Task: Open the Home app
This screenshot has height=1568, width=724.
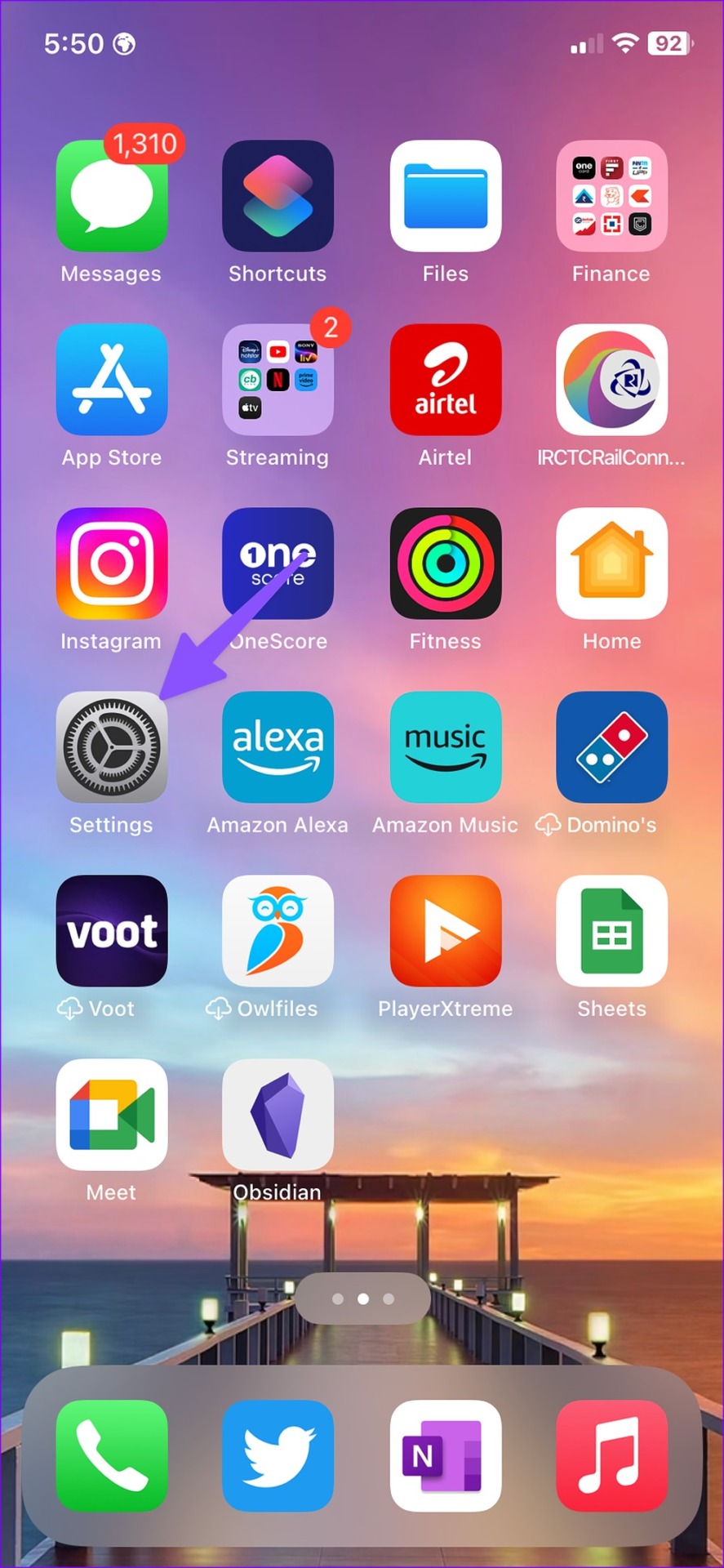Action: (611, 563)
